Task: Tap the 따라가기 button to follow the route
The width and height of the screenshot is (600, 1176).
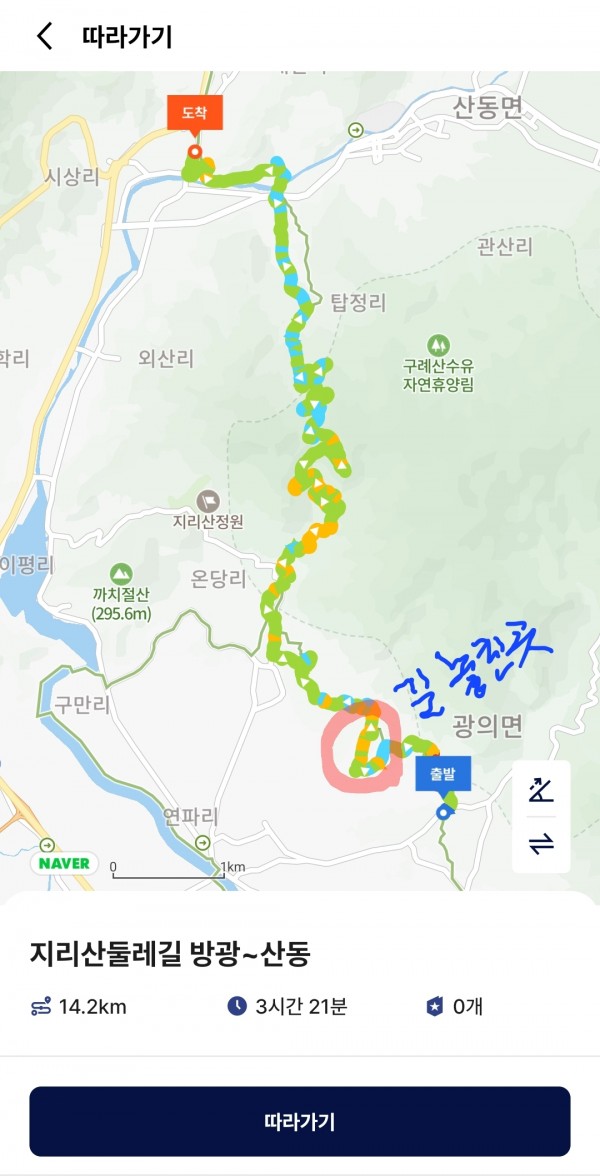Action: 300,1121
